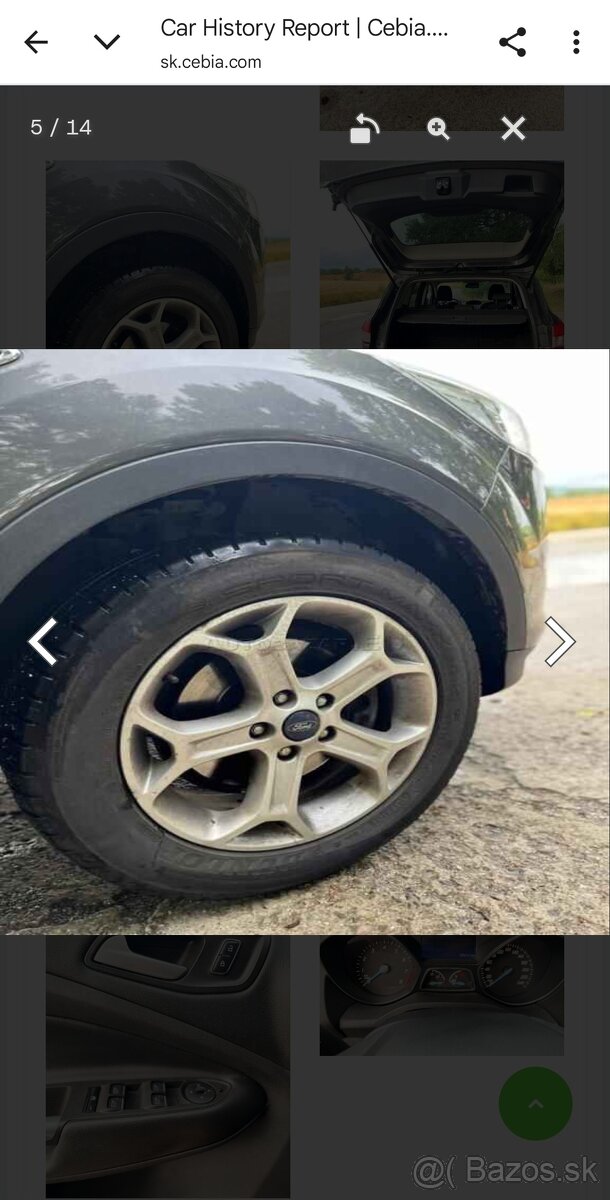Go back using the top arrow
Image resolution: width=610 pixels, height=1200 pixels.
[x=36, y=42]
